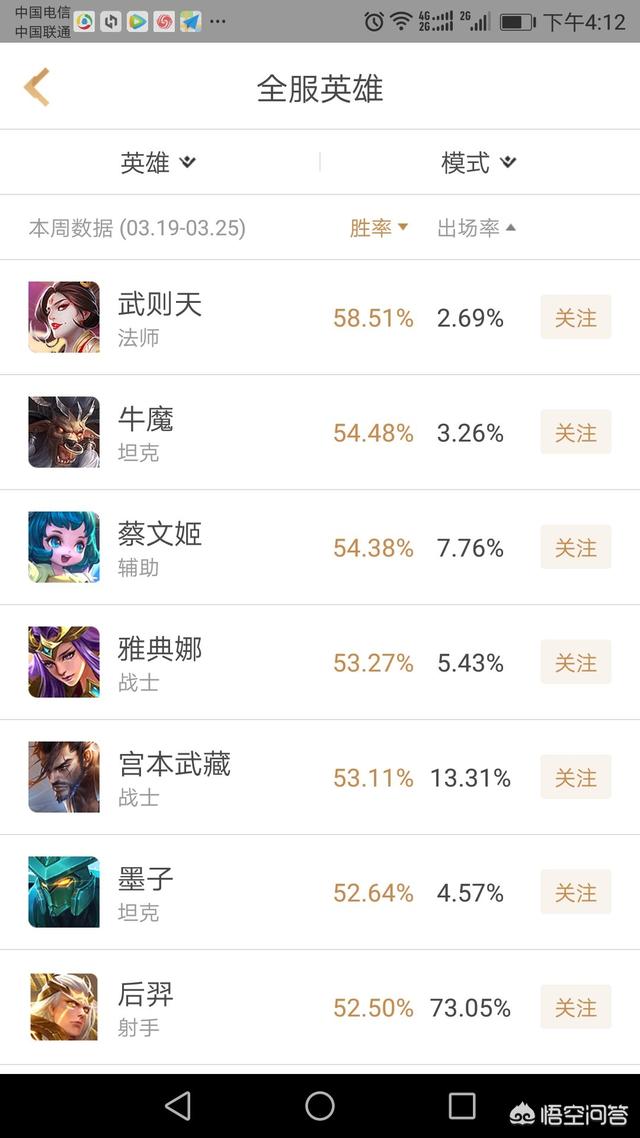Screen dimensions: 640x1138
Task: Expand the 英雄 filter dropdown
Action: click(158, 162)
